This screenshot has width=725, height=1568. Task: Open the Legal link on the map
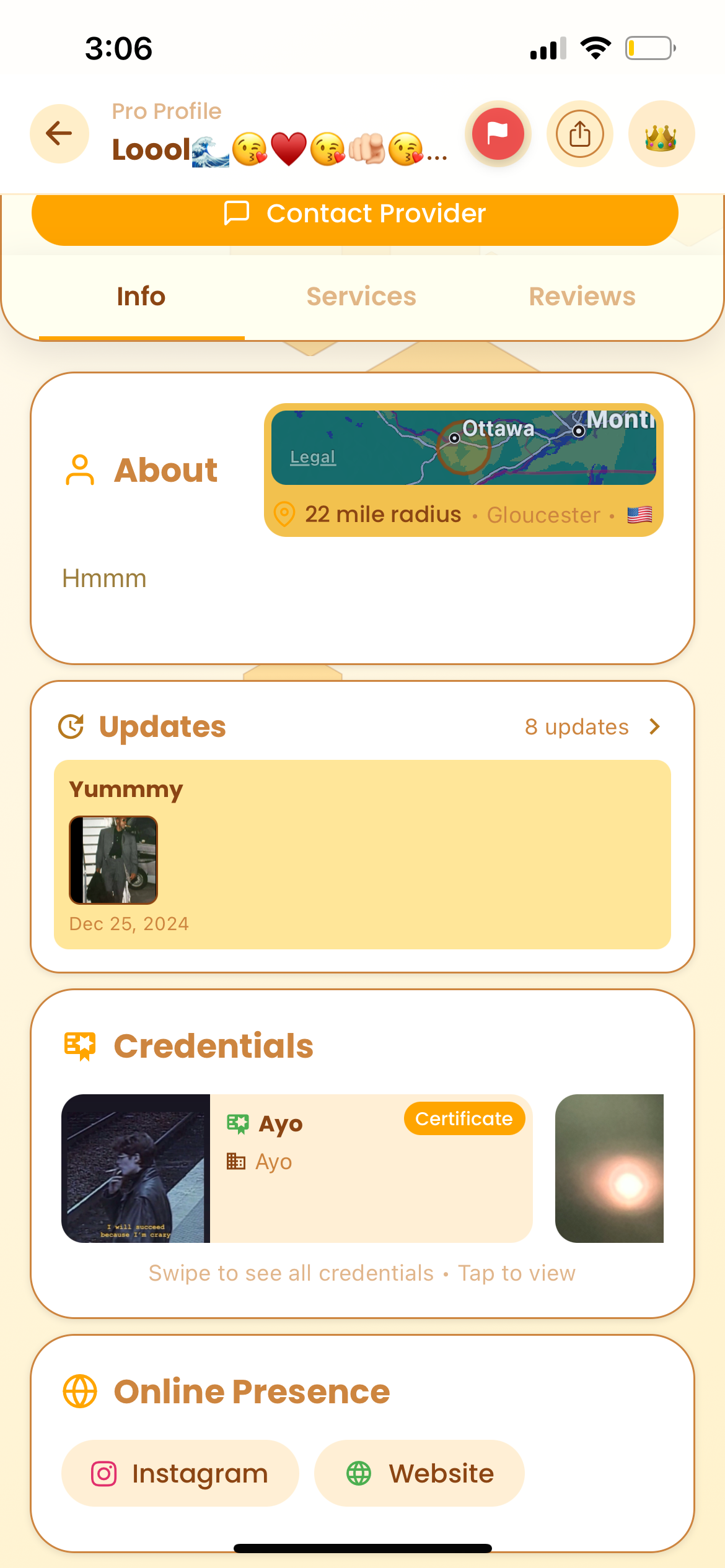(313, 457)
